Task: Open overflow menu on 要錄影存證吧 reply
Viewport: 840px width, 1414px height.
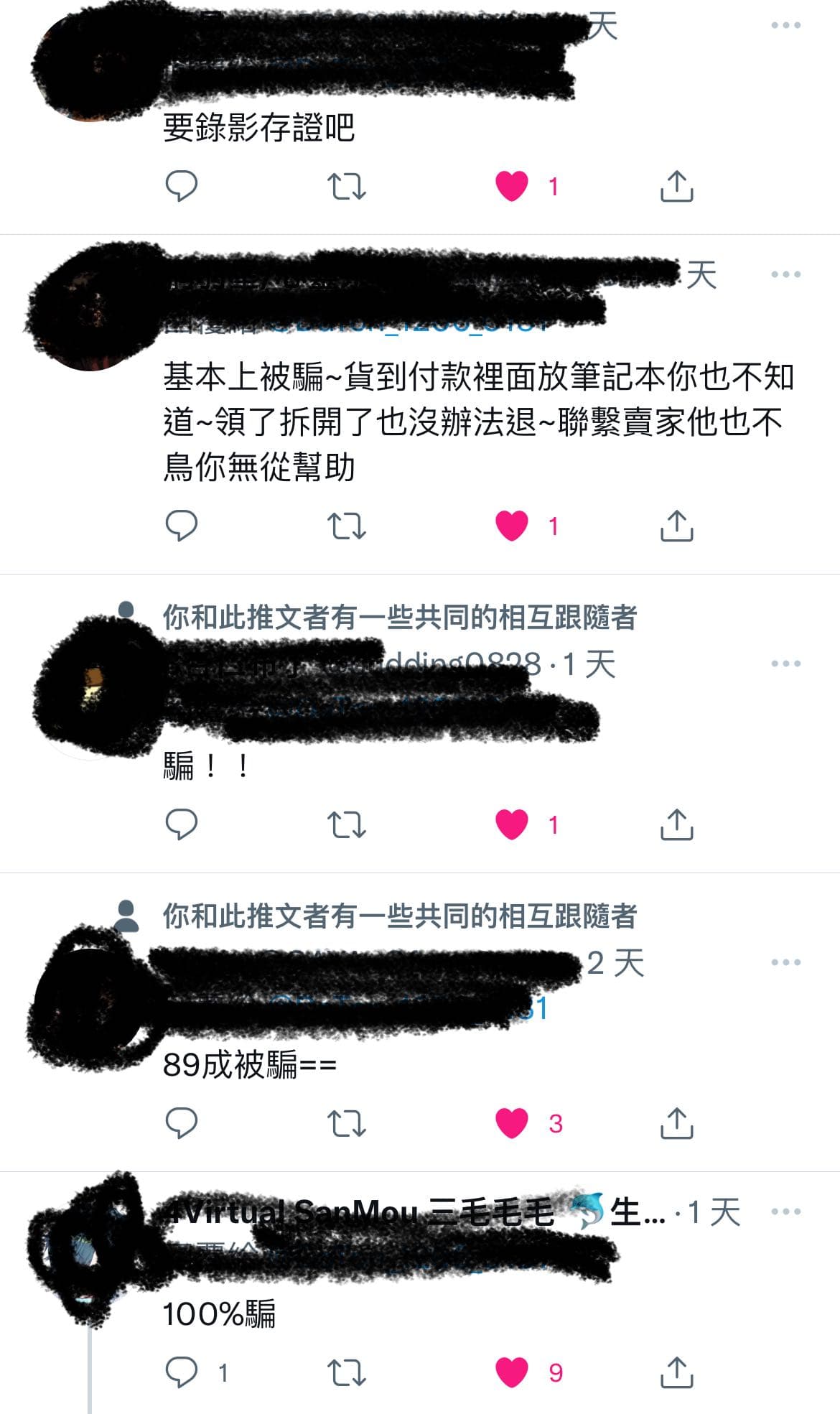Action: [x=785, y=25]
